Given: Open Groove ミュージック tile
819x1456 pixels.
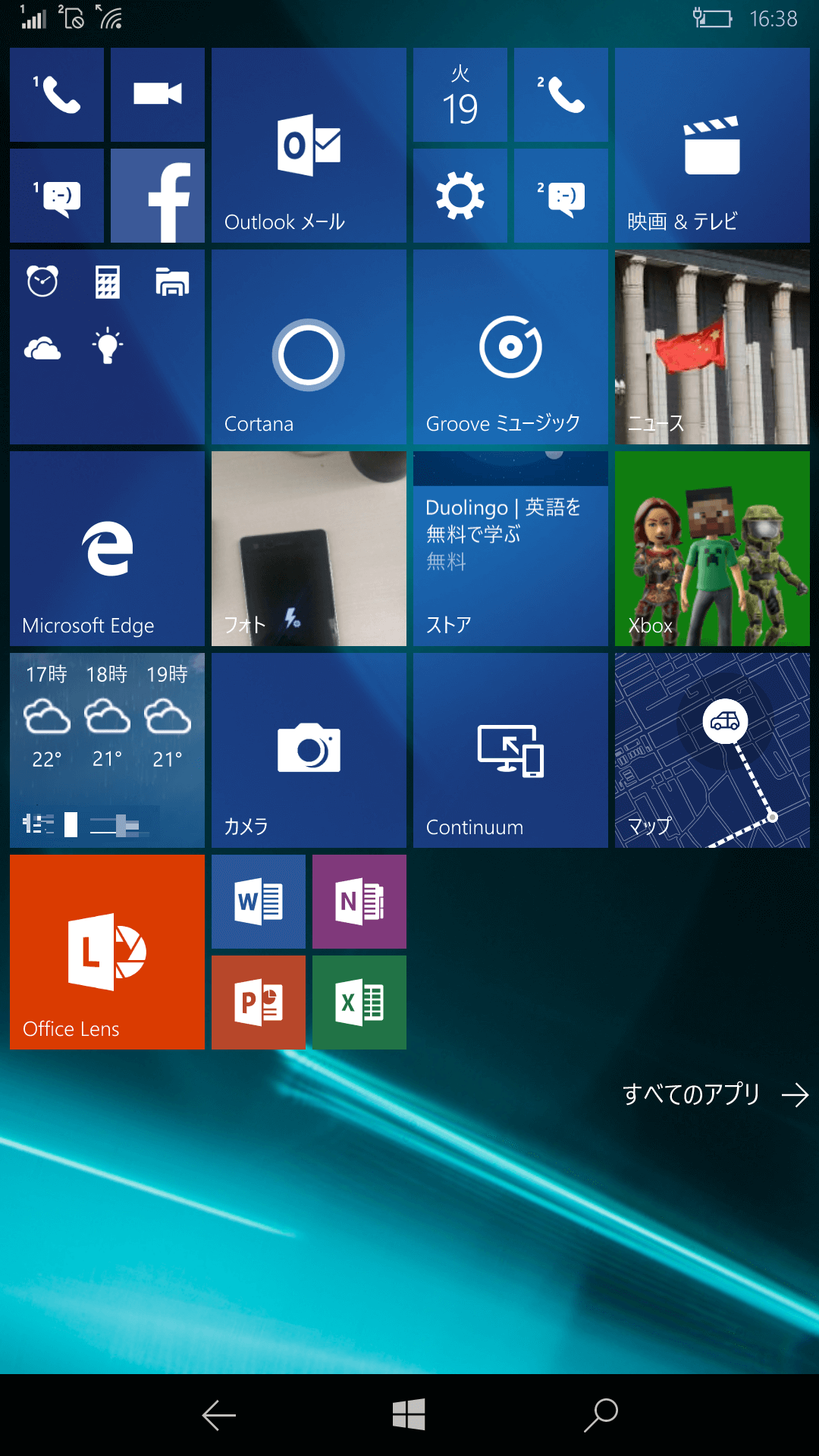Looking at the screenshot, I should coord(510,347).
